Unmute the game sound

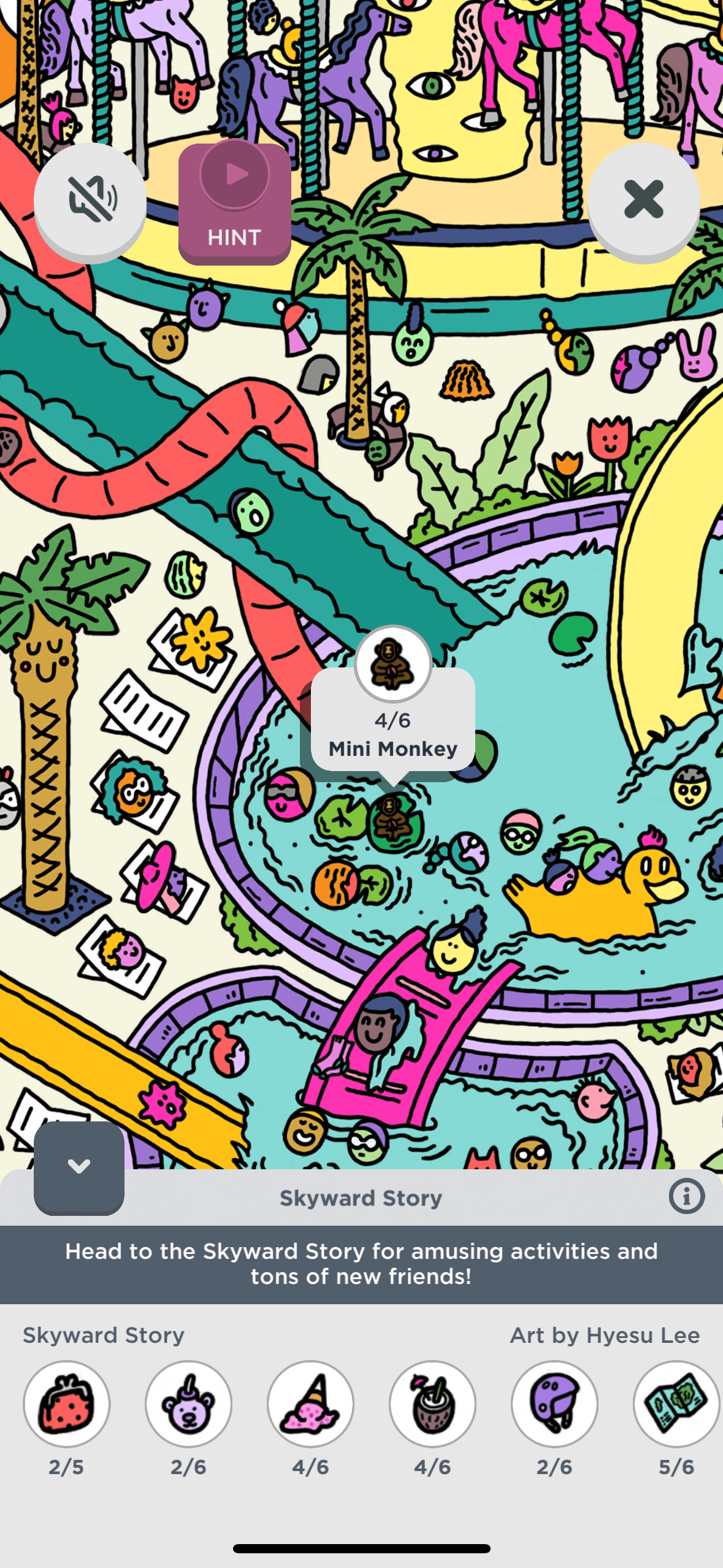point(90,199)
